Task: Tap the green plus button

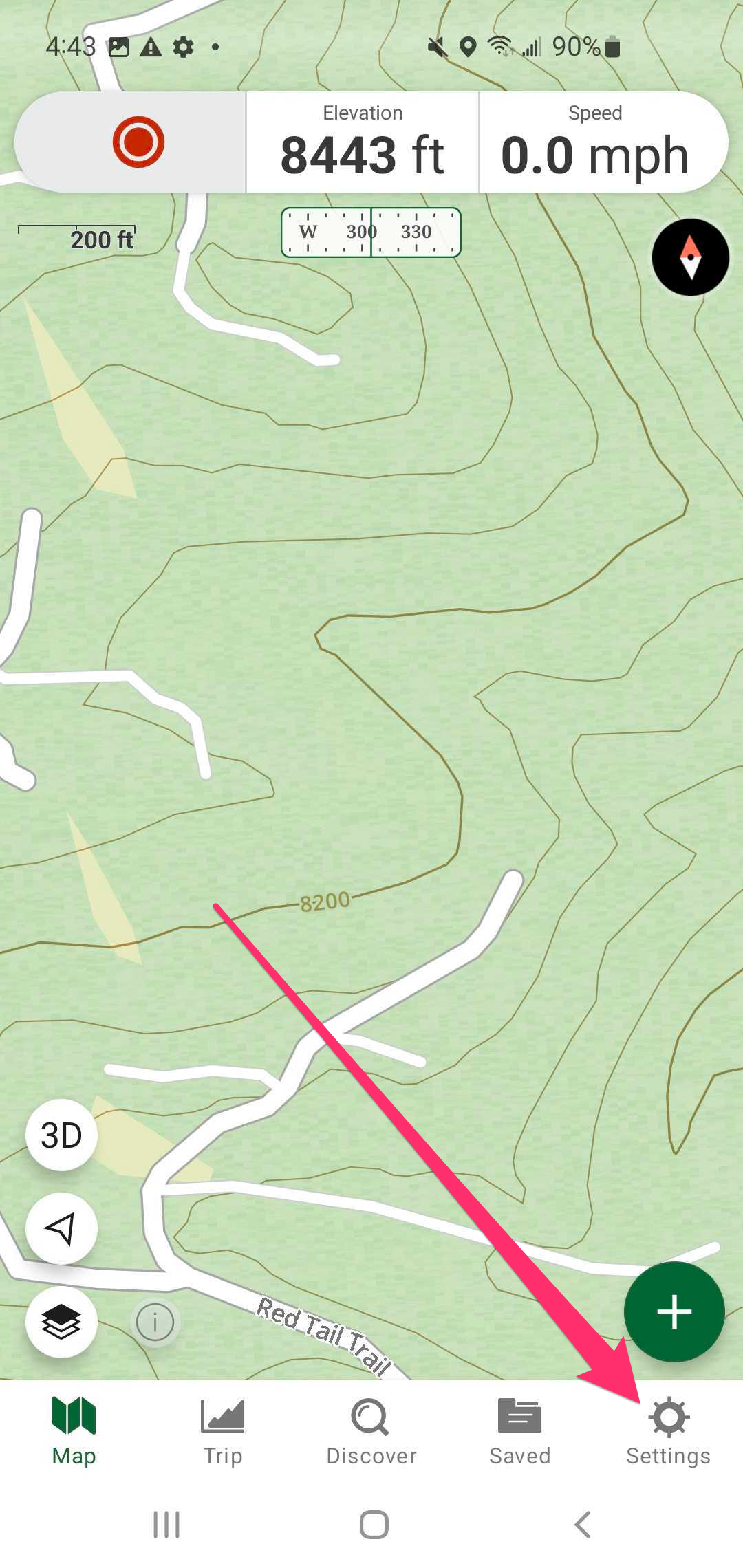Action: (674, 1312)
